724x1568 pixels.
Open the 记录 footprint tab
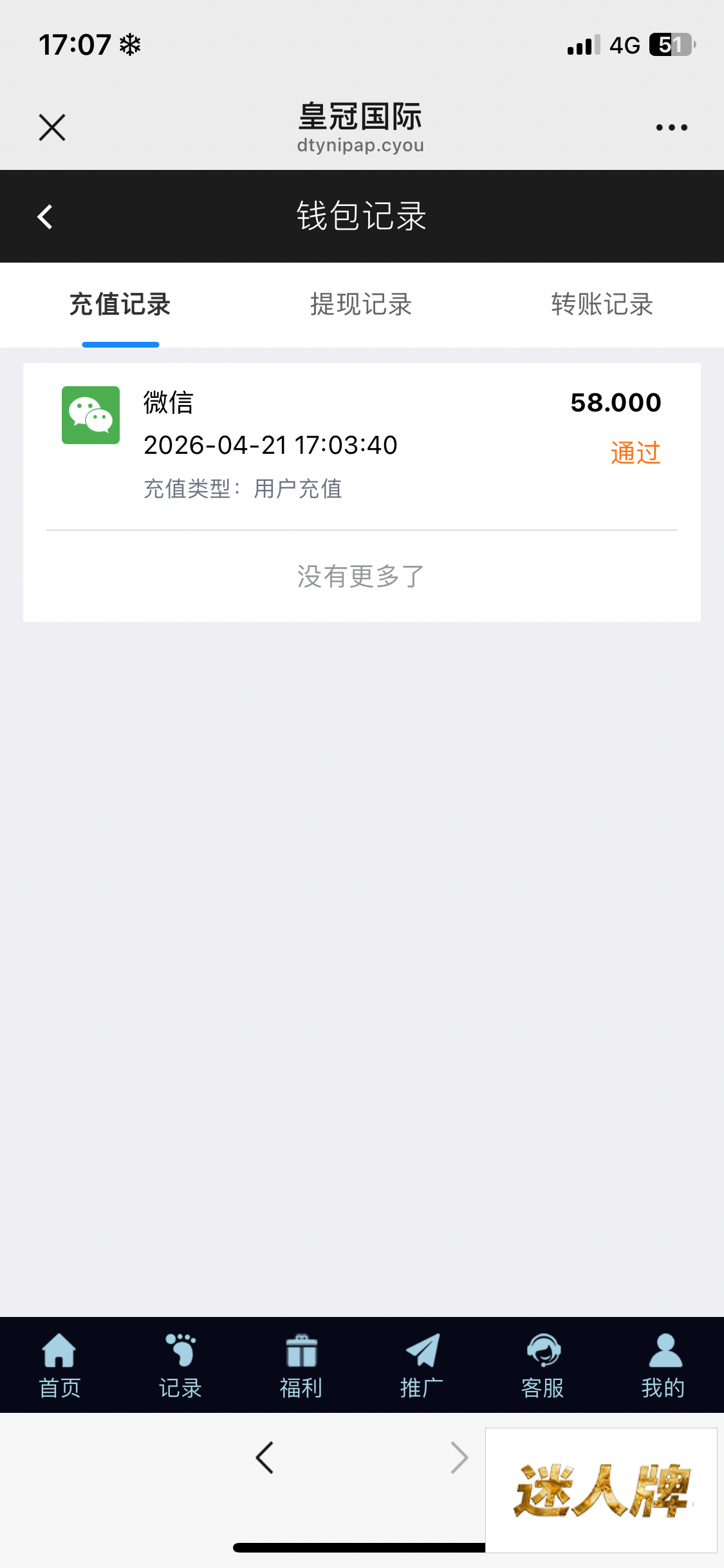click(x=180, y=1365)
